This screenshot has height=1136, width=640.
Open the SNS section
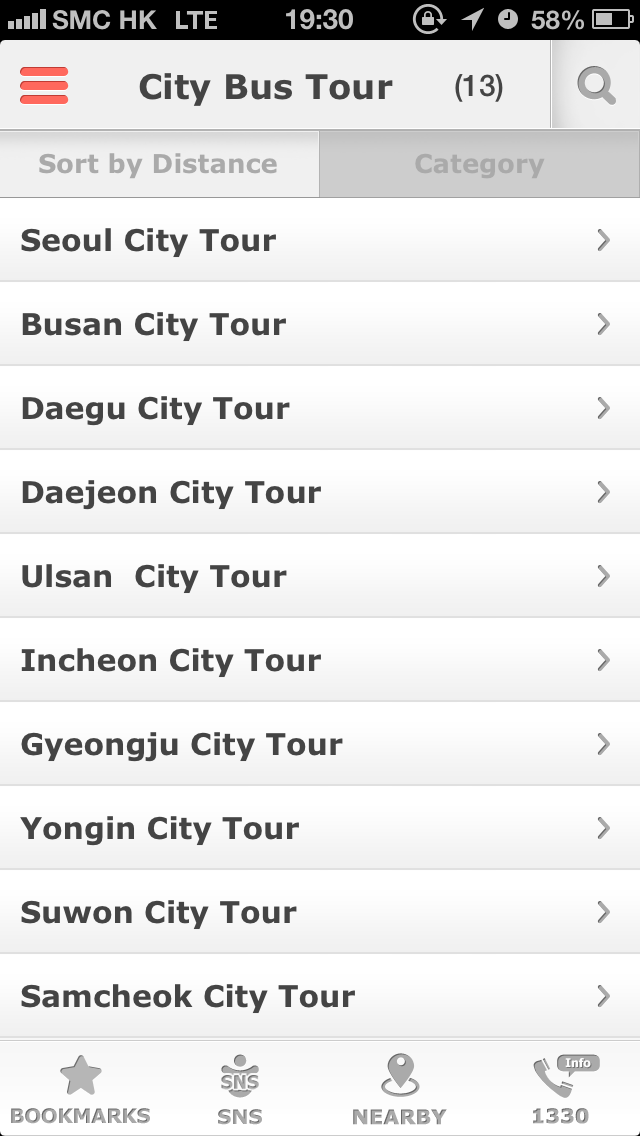[240, 1089]
